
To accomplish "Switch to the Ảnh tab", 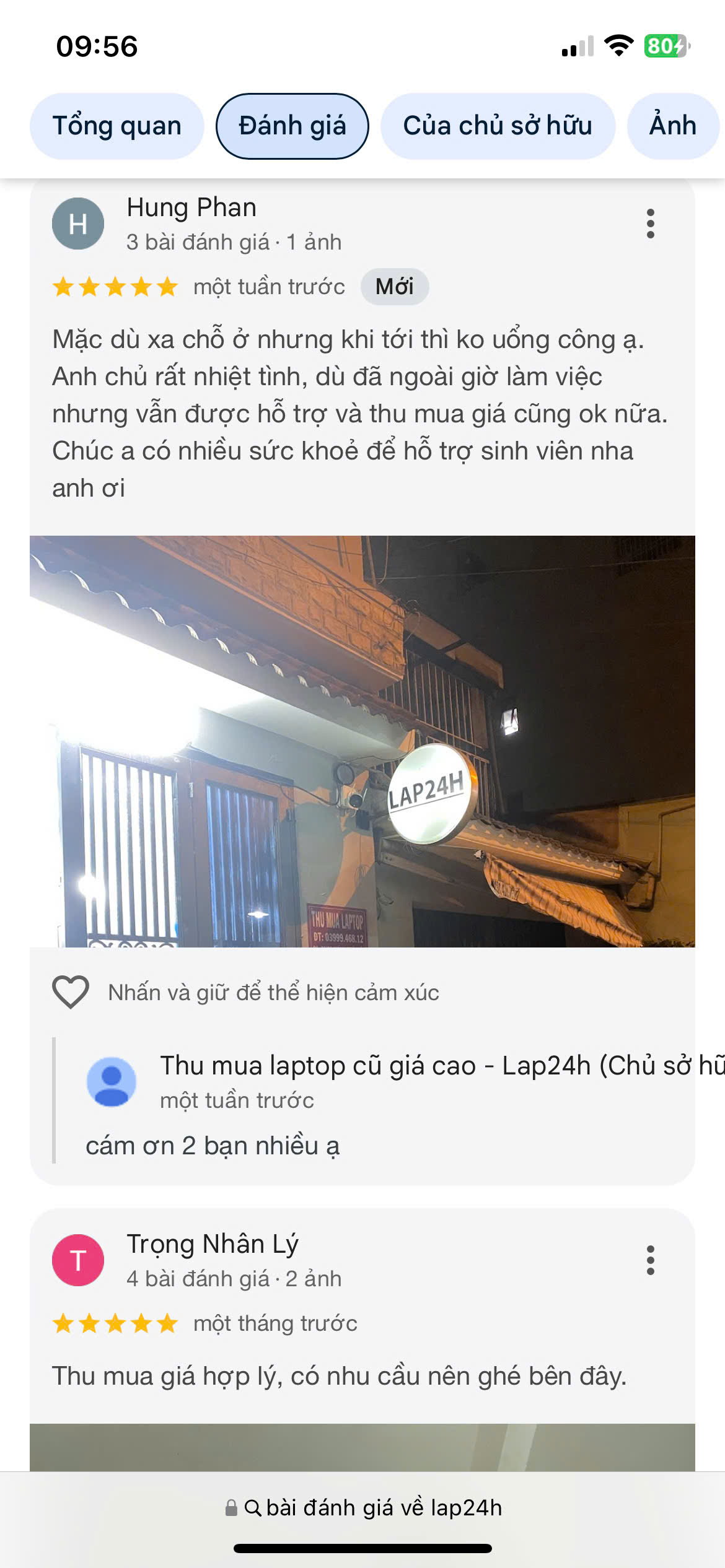I will 672,126.
